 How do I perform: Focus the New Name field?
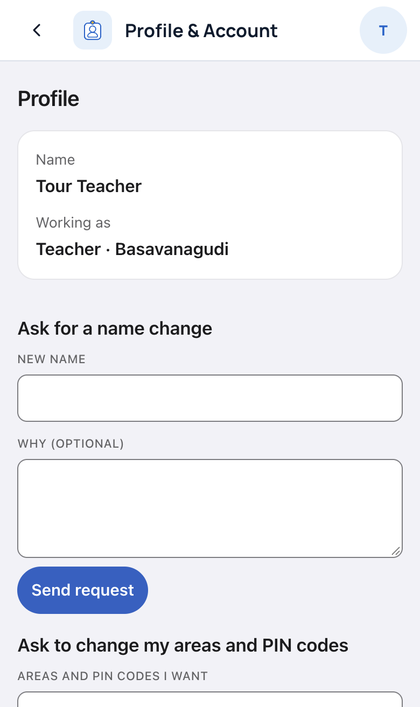[x=210, y=398]
